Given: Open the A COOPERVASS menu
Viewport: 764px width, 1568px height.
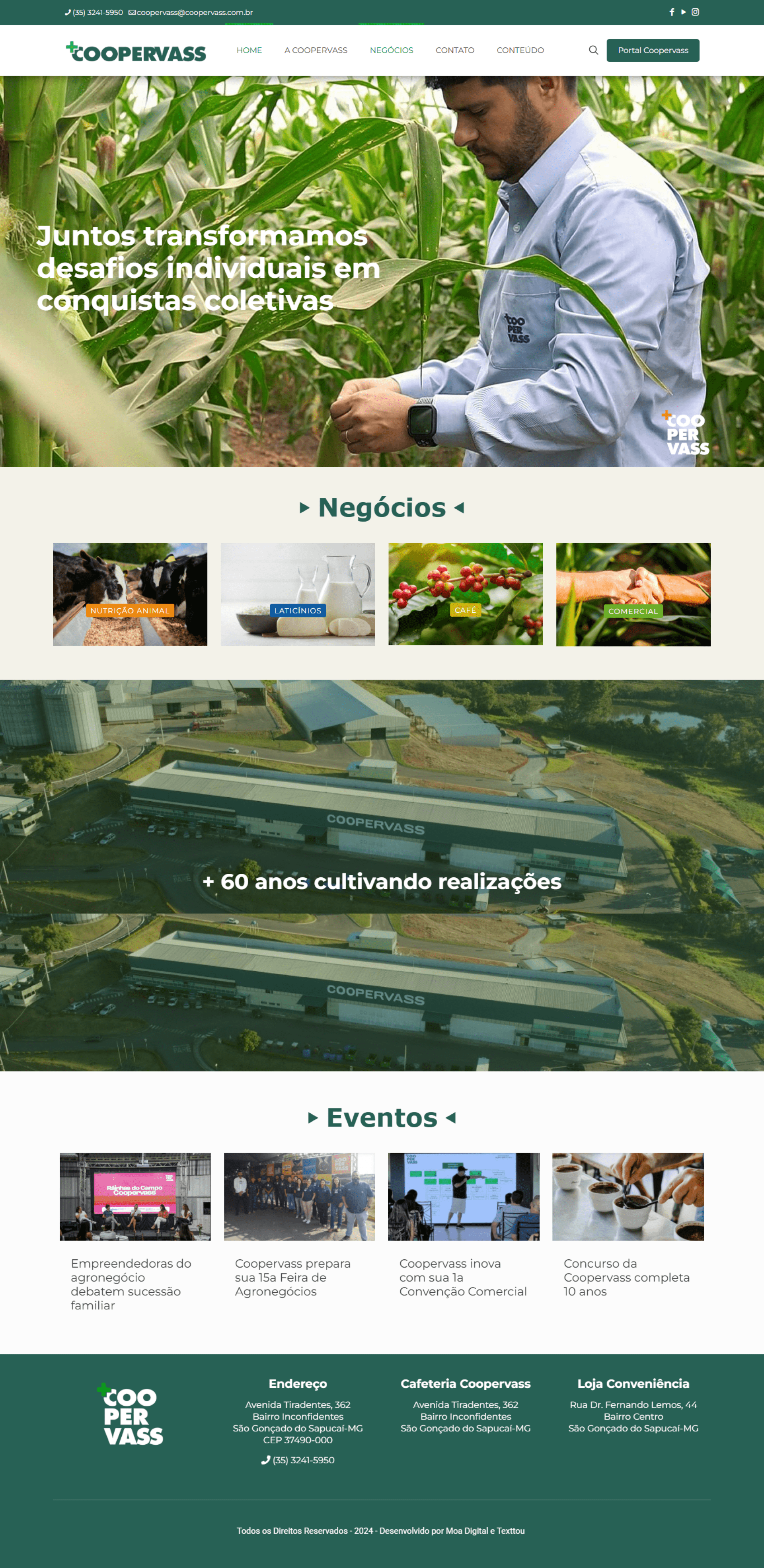Looking at the screenshot, I should point(315,51).
